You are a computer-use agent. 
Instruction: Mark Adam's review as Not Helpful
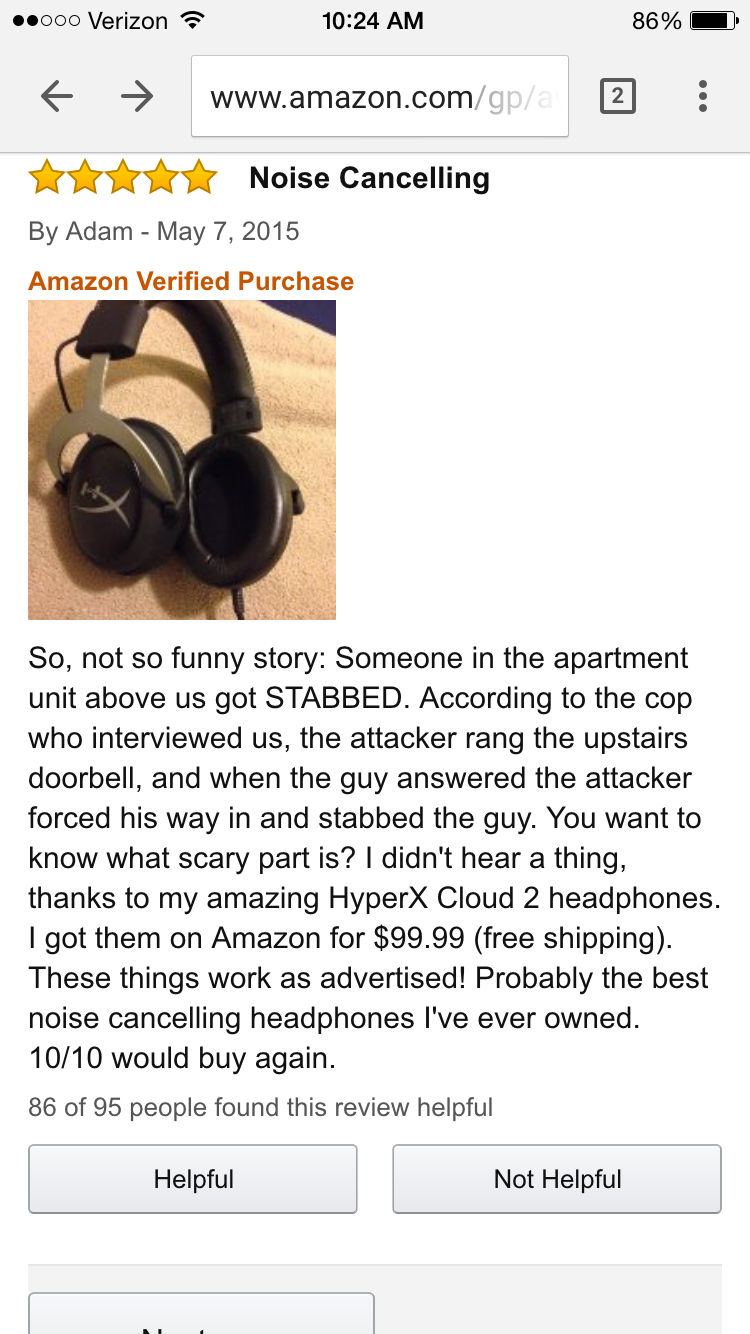point(557,1179)
